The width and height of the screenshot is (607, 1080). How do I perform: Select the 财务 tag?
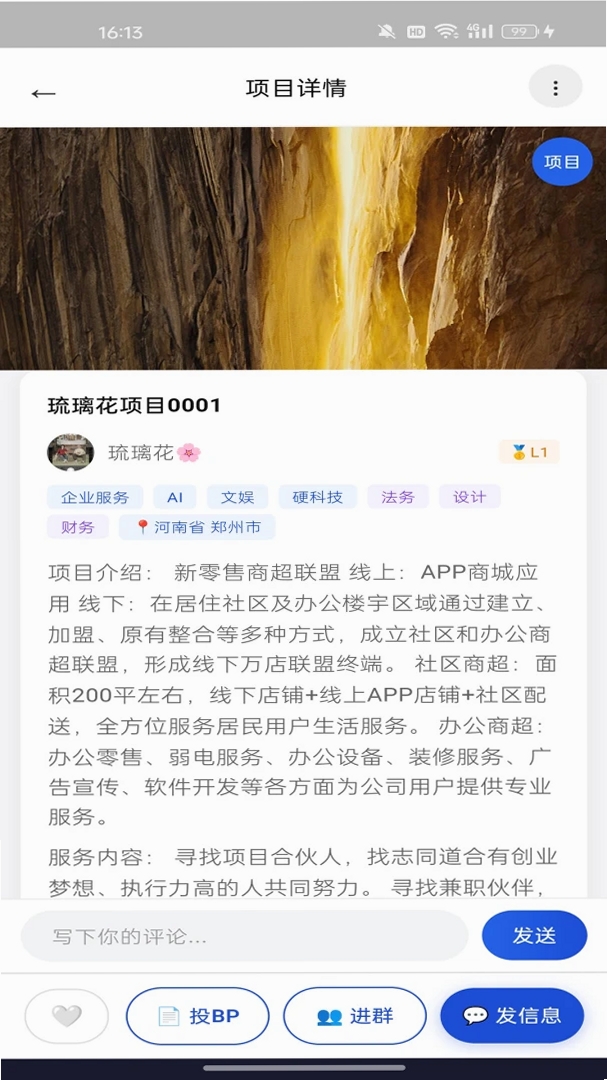tap(78, 528)
